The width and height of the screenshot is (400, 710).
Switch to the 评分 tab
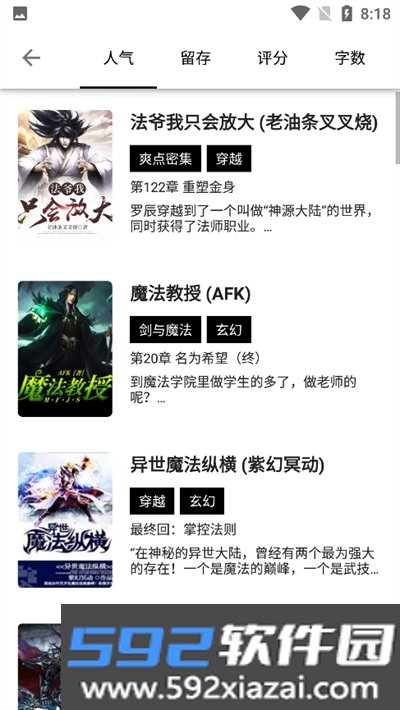pos(272,58)
